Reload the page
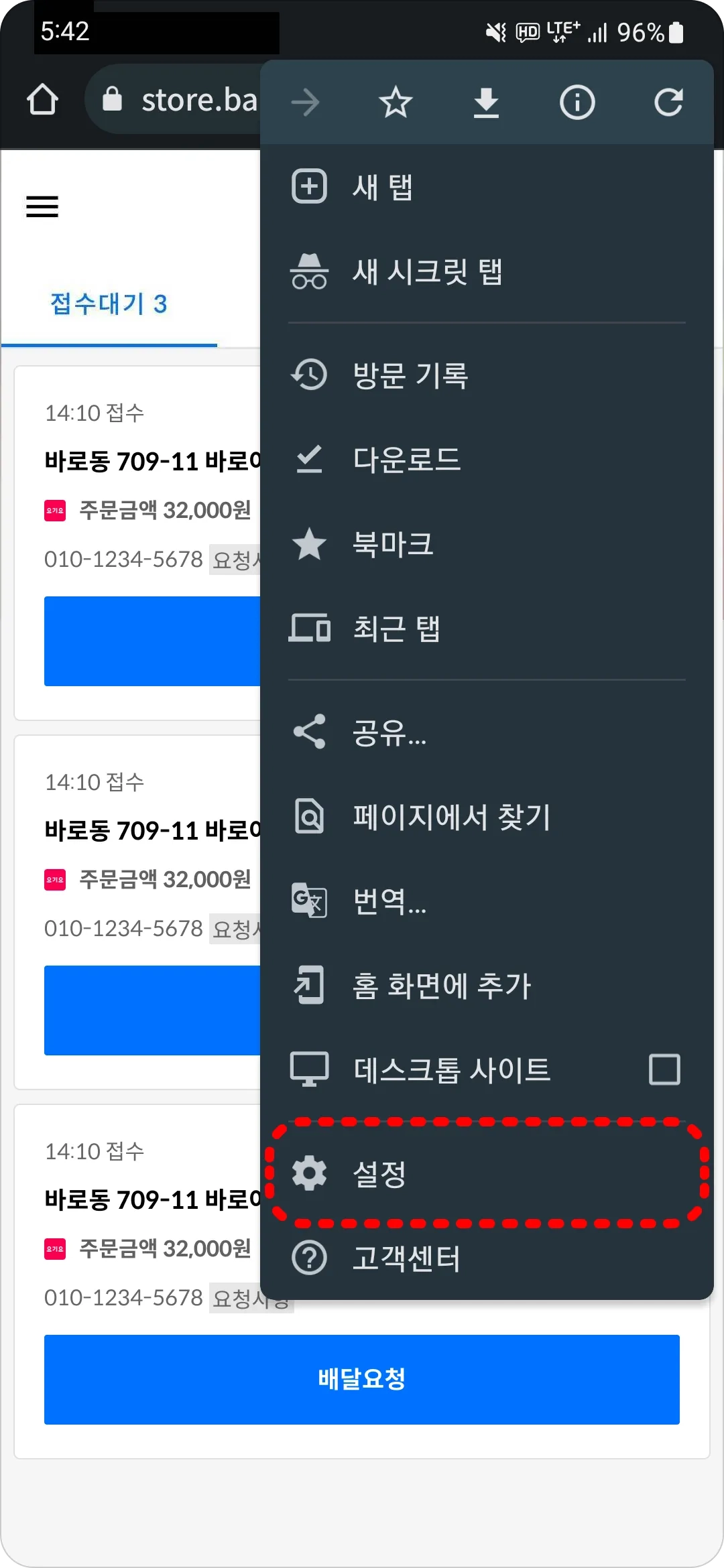This screenshot has width=724, height=1568. click(668, 103)
